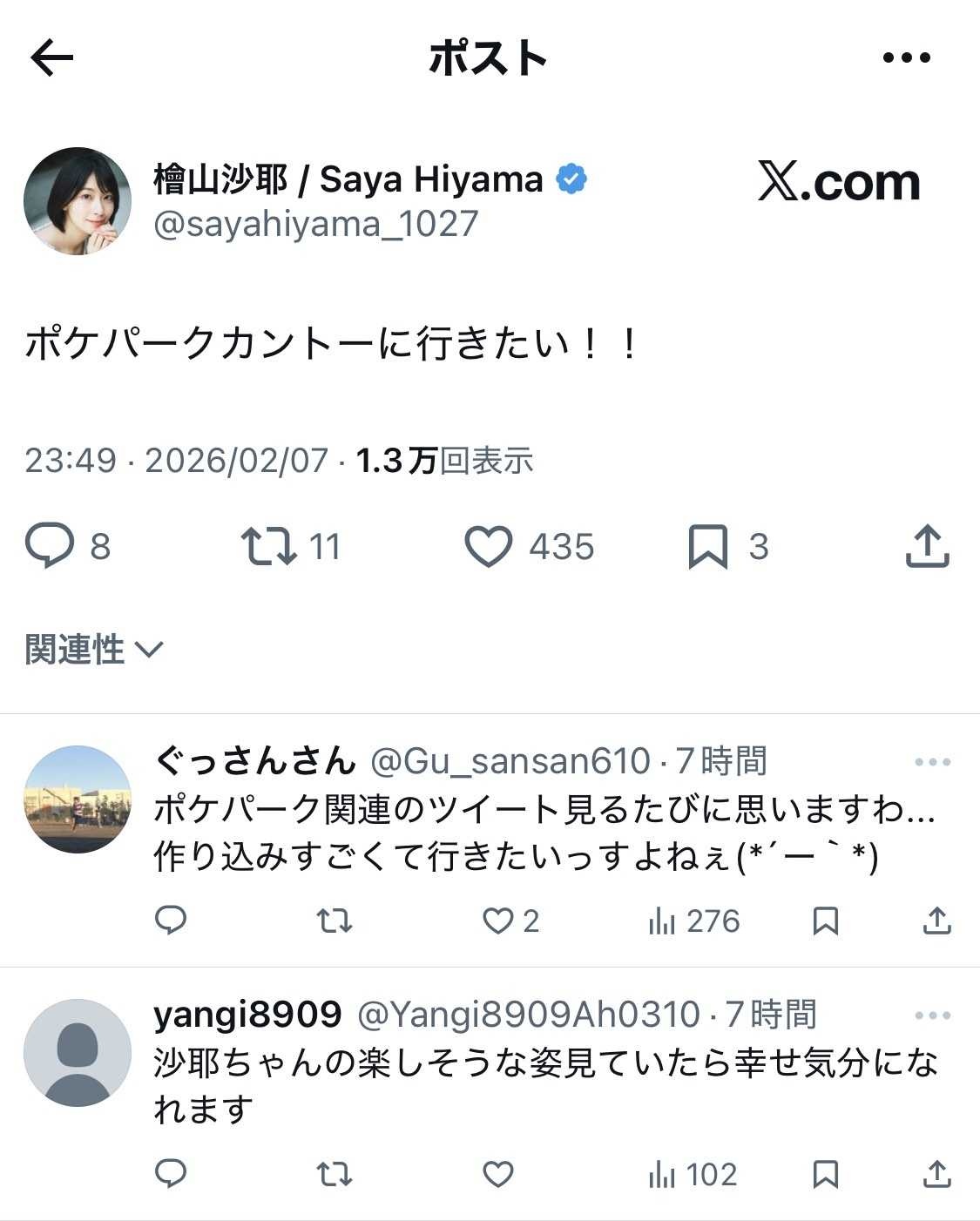
Task: Open yangi8909's profile avatar
Action: pos(78,1052)
